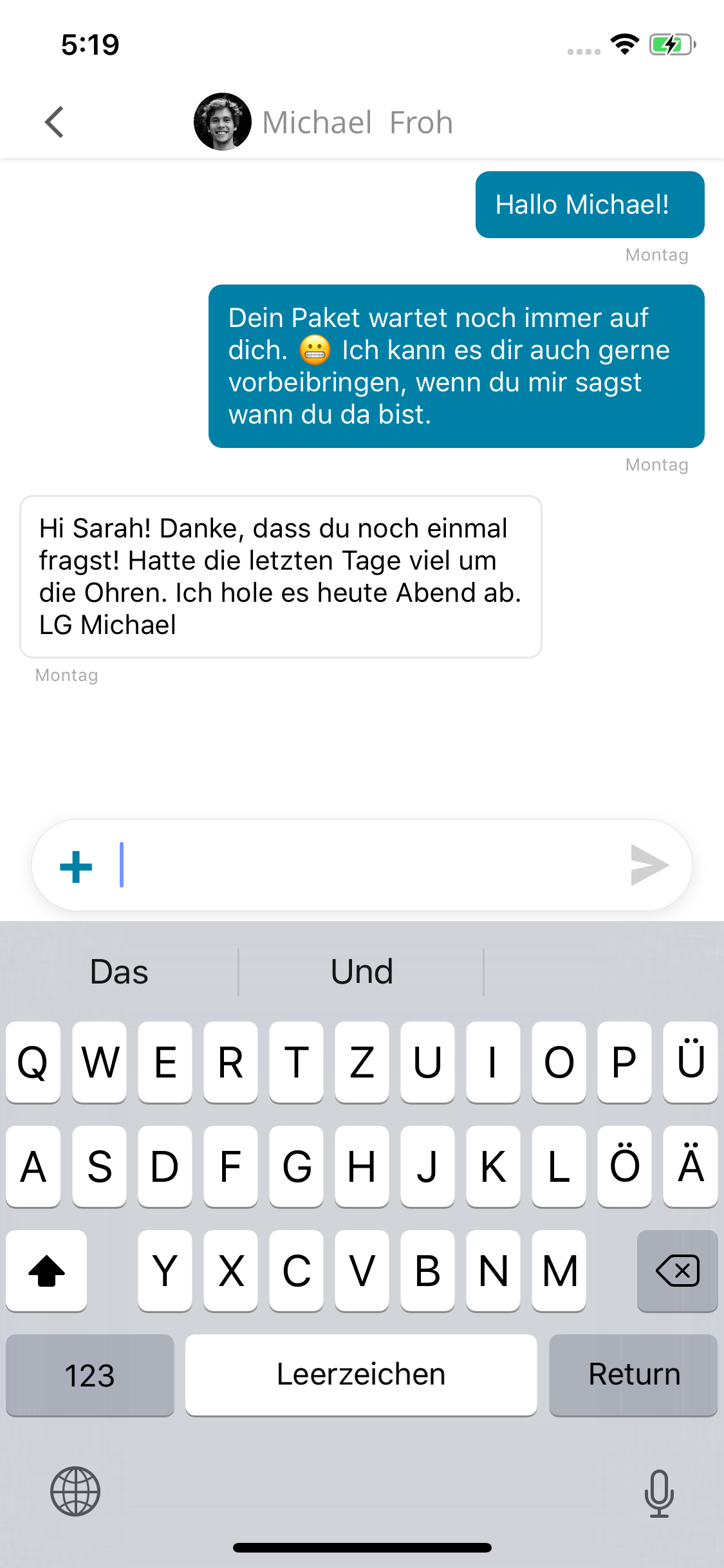Tap the Wi-Fi status icon
Image resolution: width=724 pixels, height=1568 pixels.
point(623,45)
